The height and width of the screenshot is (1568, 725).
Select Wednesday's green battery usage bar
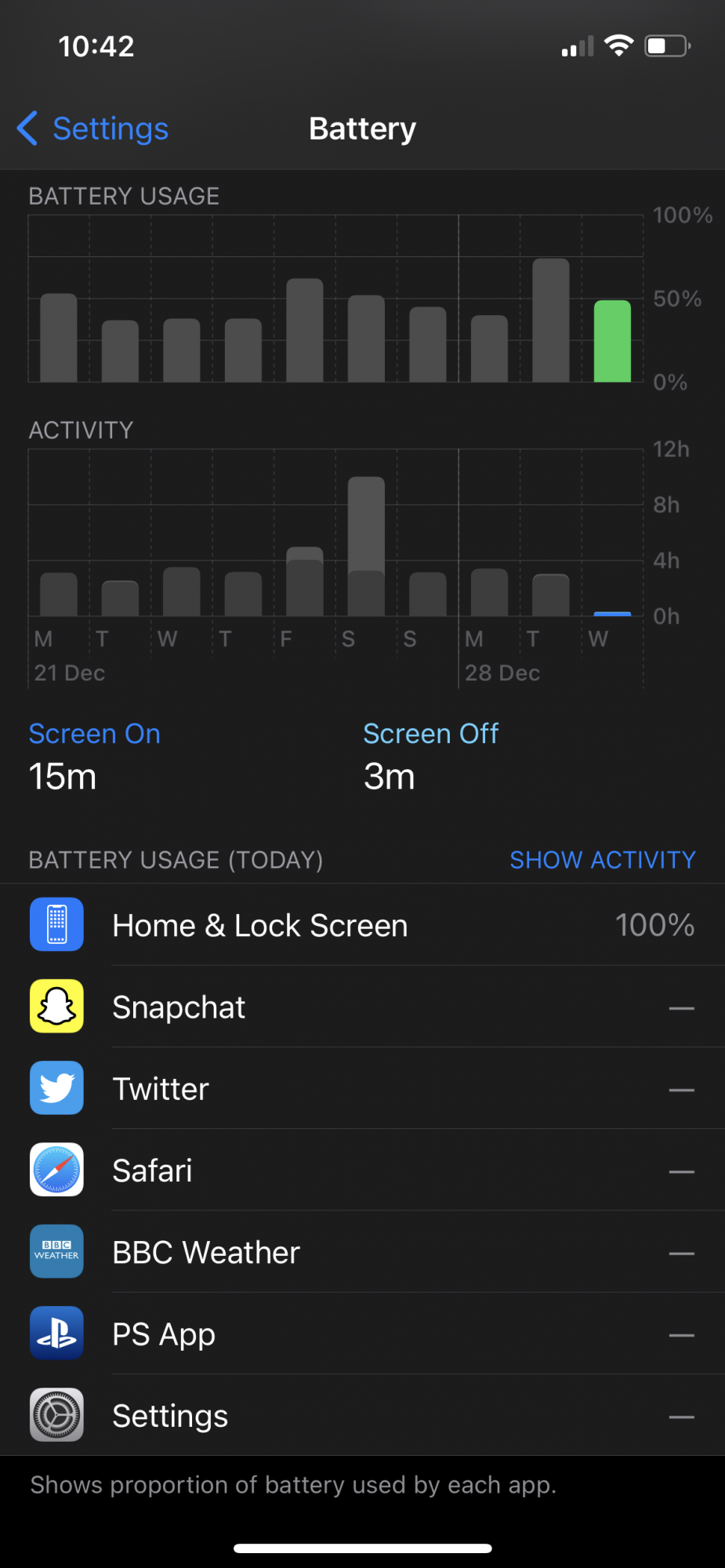pos(612,341)
